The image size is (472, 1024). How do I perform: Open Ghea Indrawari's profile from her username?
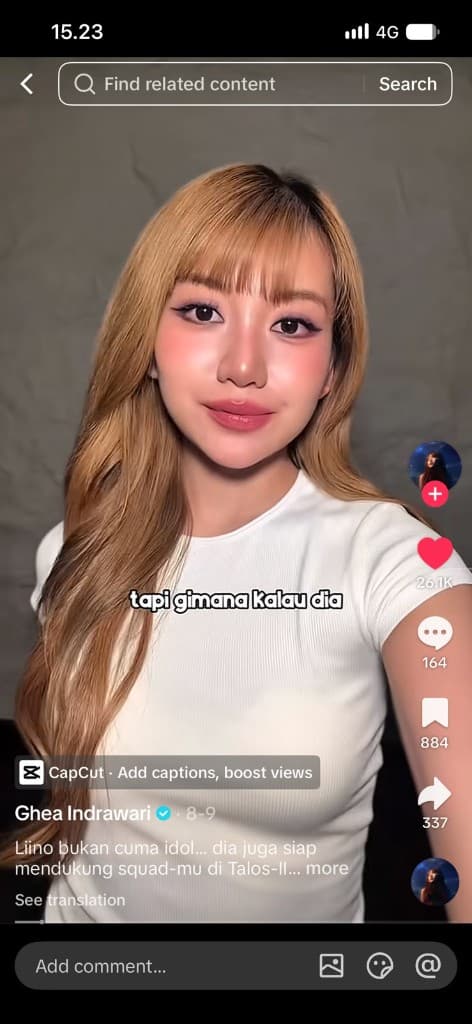[x=83, y=813]
